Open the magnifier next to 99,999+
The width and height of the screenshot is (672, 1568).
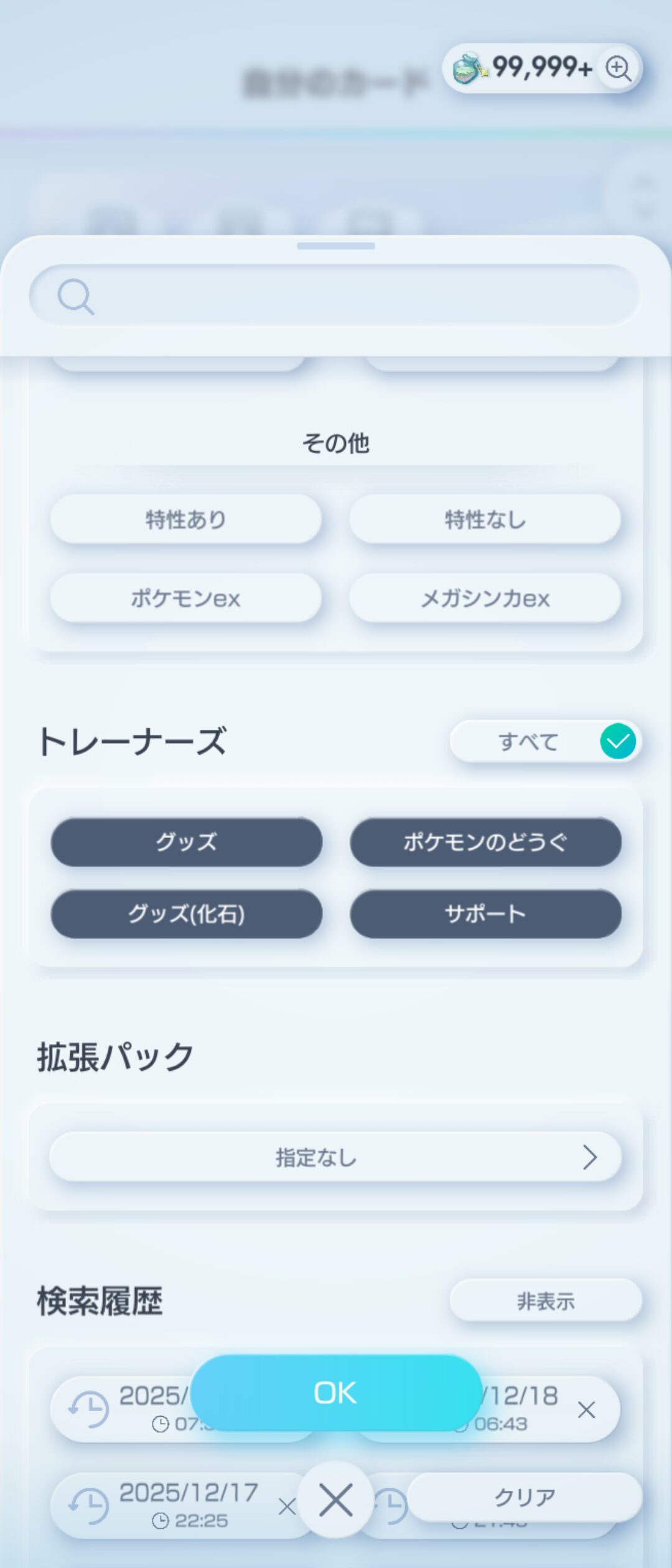[618, 68]
